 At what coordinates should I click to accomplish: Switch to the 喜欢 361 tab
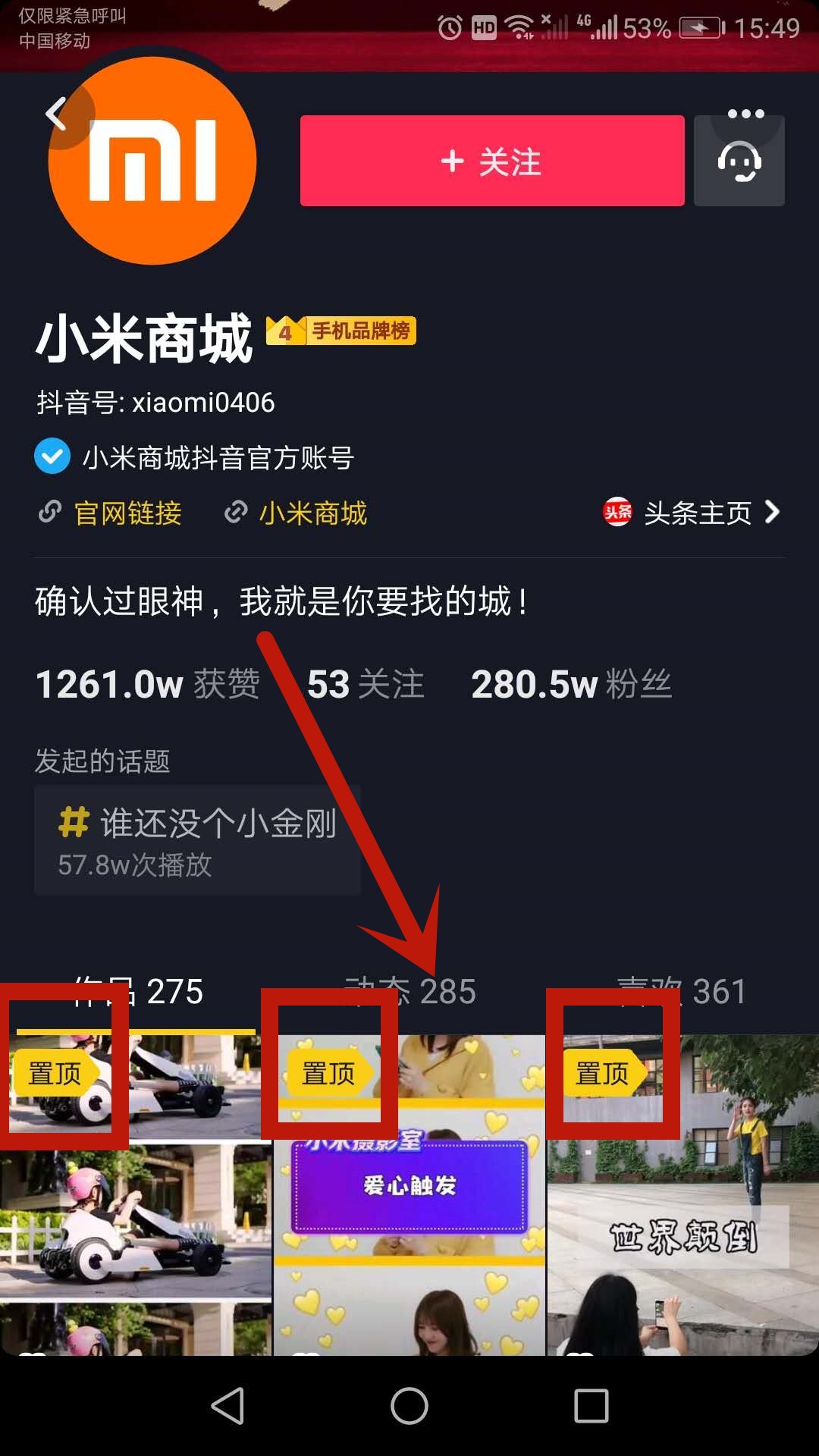pyautogui.click(x=681, y=992)
